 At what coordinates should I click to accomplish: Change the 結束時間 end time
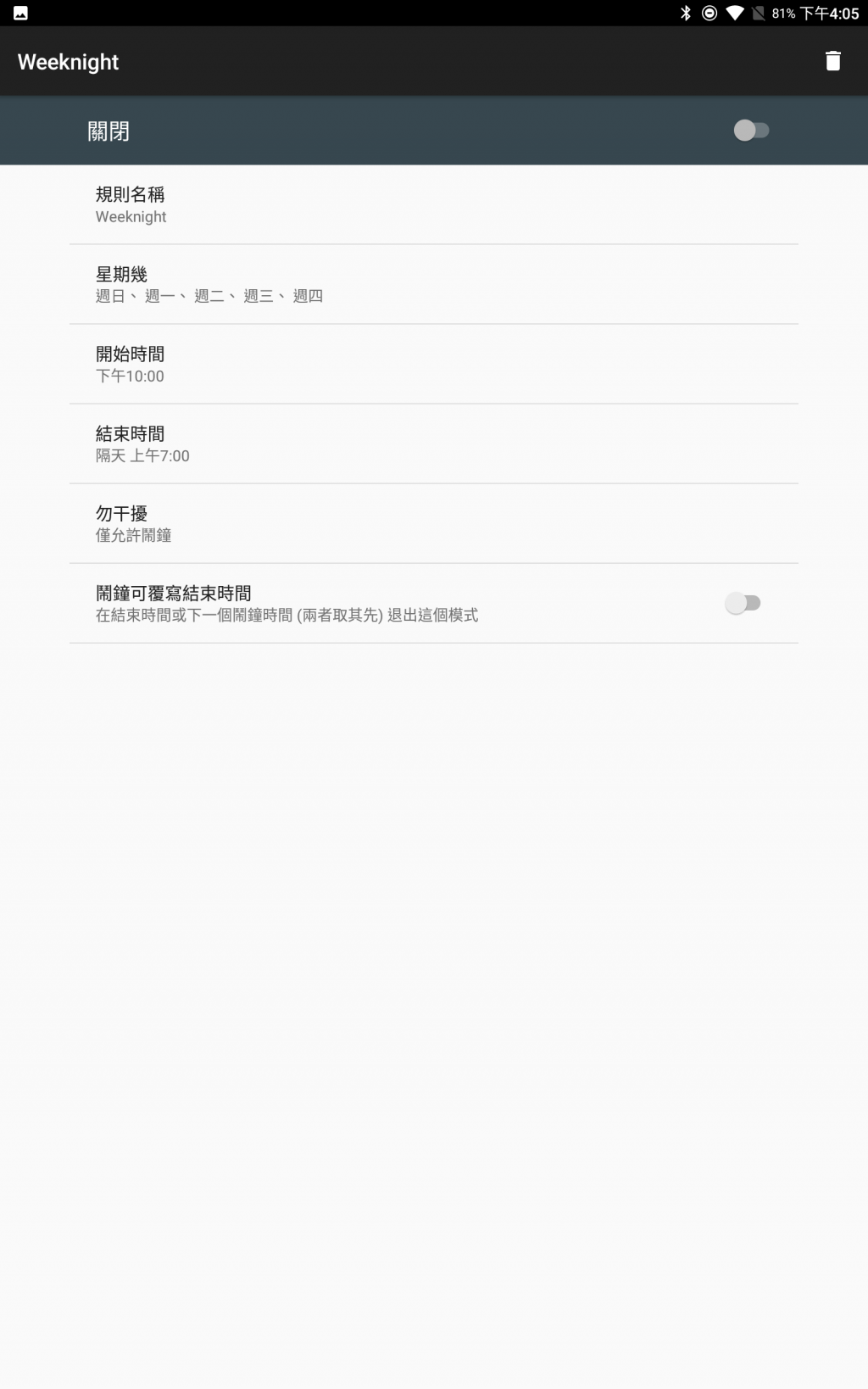433,443
